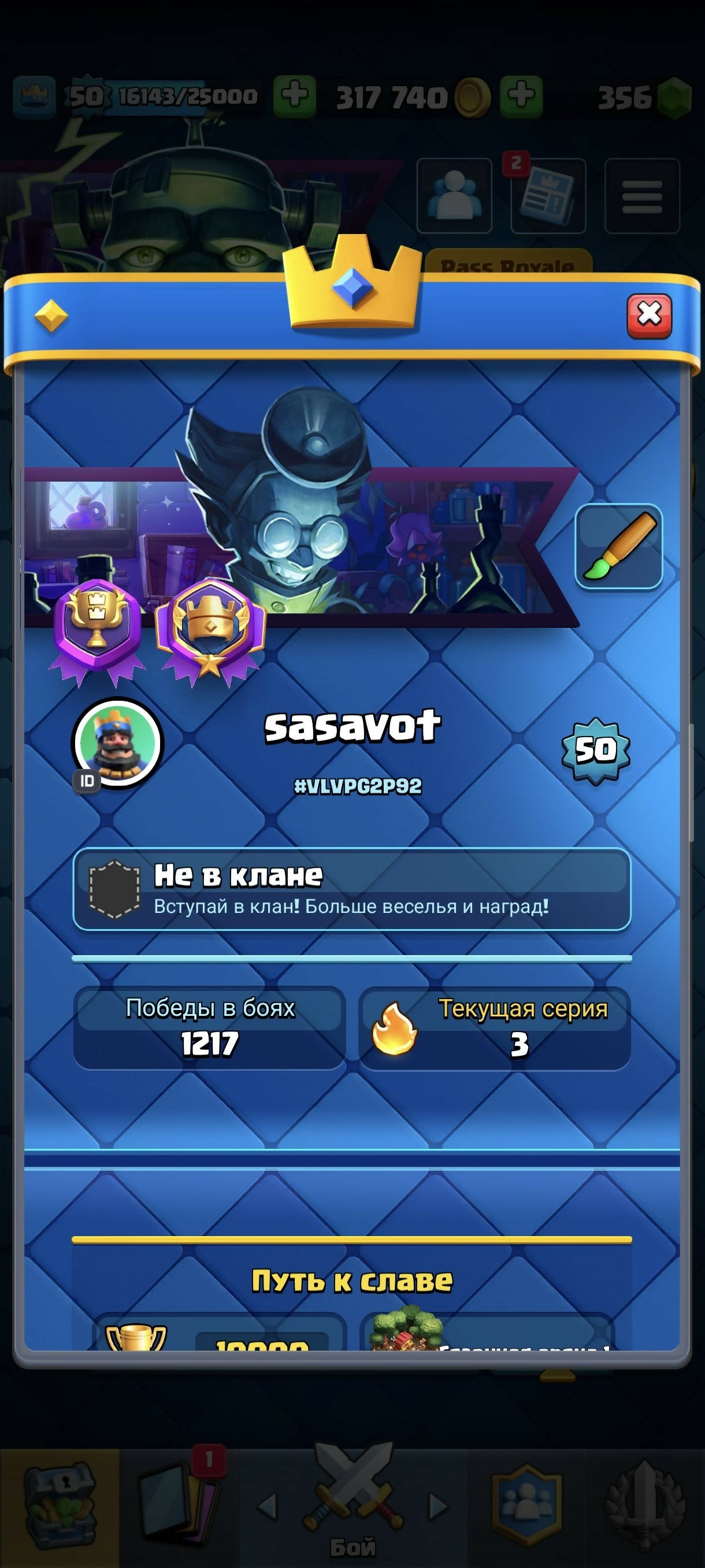Screen dimensions: 705x1568
Task: Open the 'Не в клане' clan row
Action: tap(351, 889)
